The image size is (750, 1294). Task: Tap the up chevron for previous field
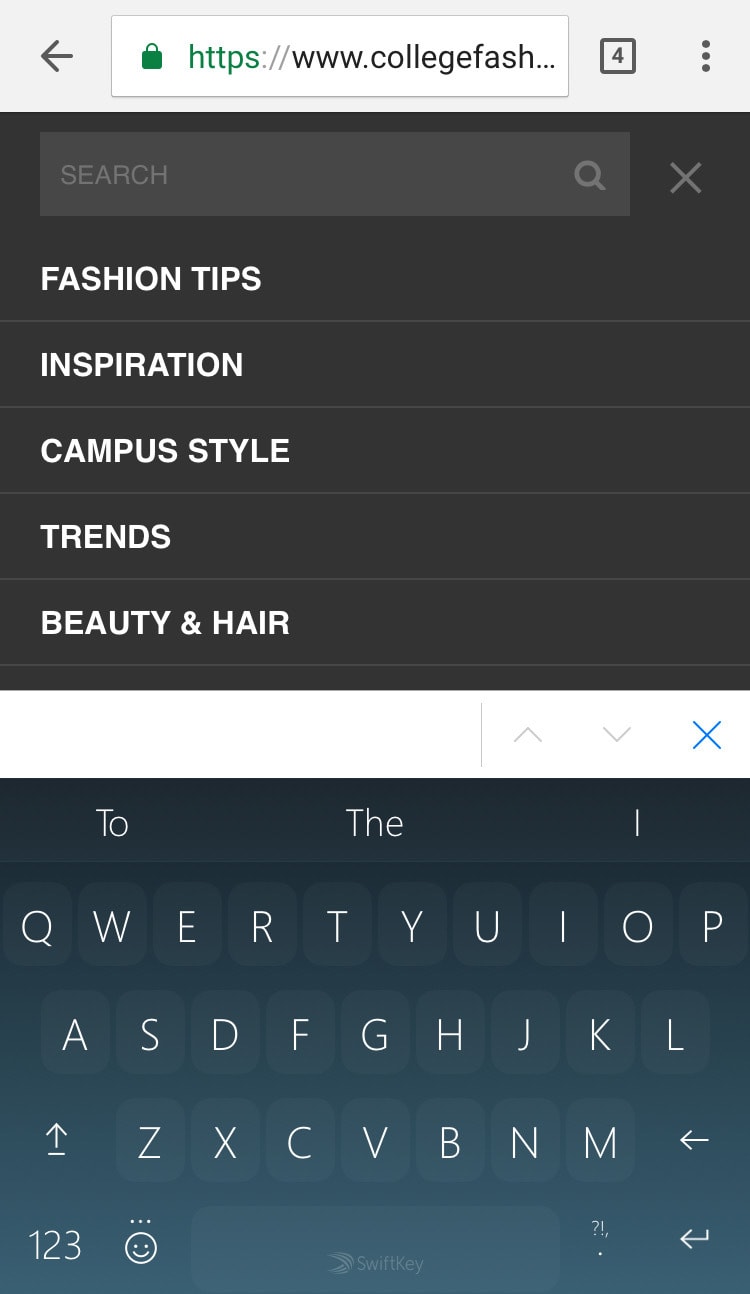point(527,736)
